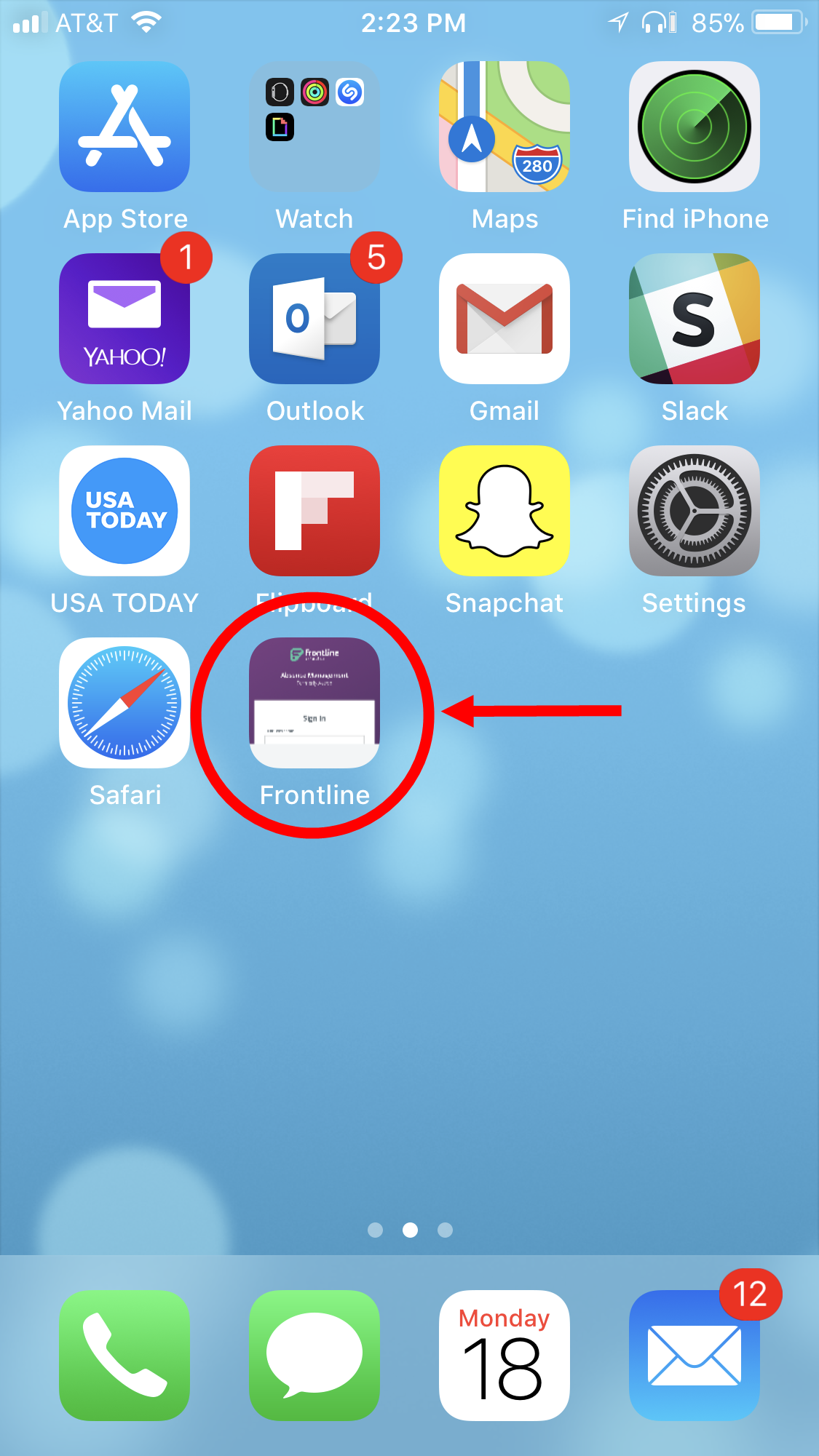Tap the home screen page indicator dots

click(x=410, y=1230)
